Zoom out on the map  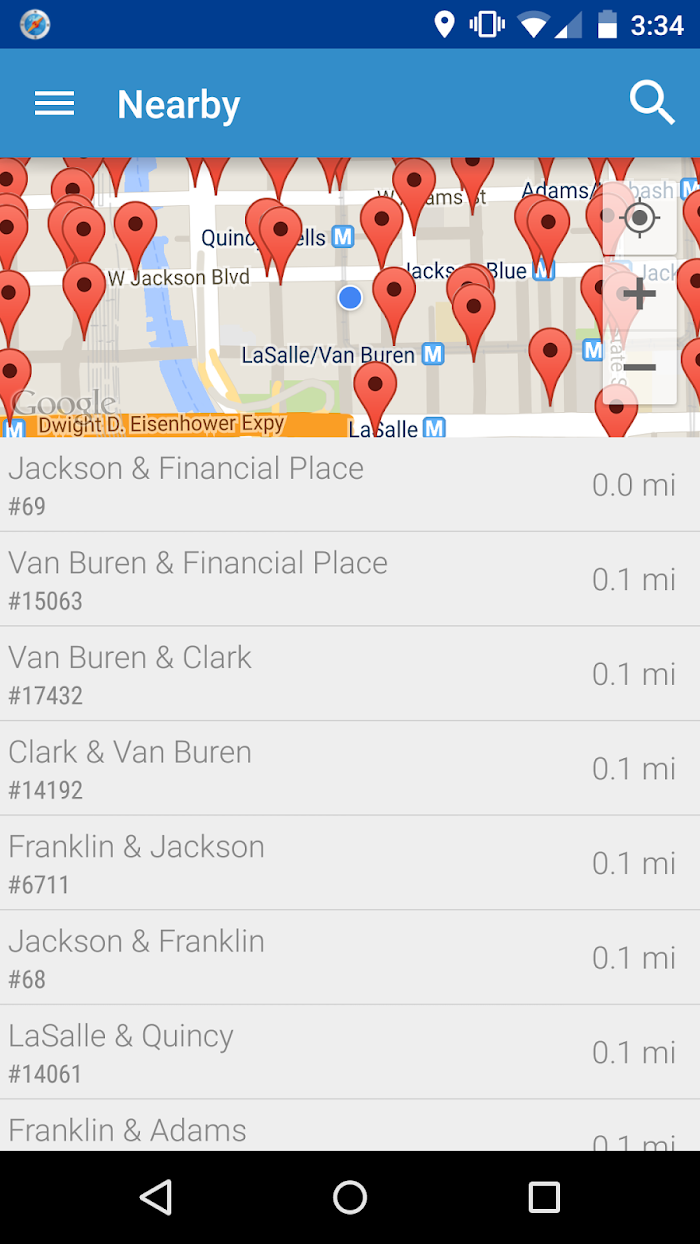pyautogui.click(x=639, y=368)
